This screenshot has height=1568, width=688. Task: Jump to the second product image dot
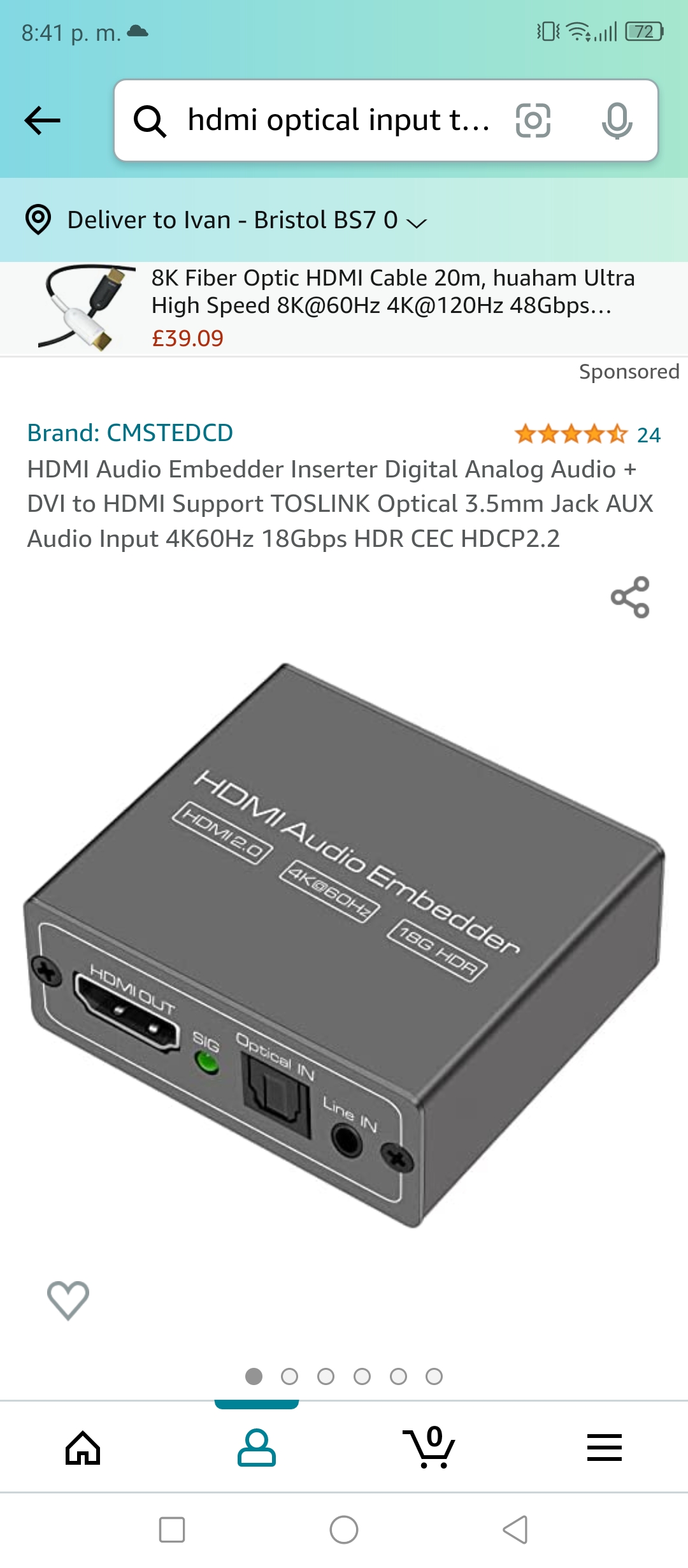[290, 1377]
